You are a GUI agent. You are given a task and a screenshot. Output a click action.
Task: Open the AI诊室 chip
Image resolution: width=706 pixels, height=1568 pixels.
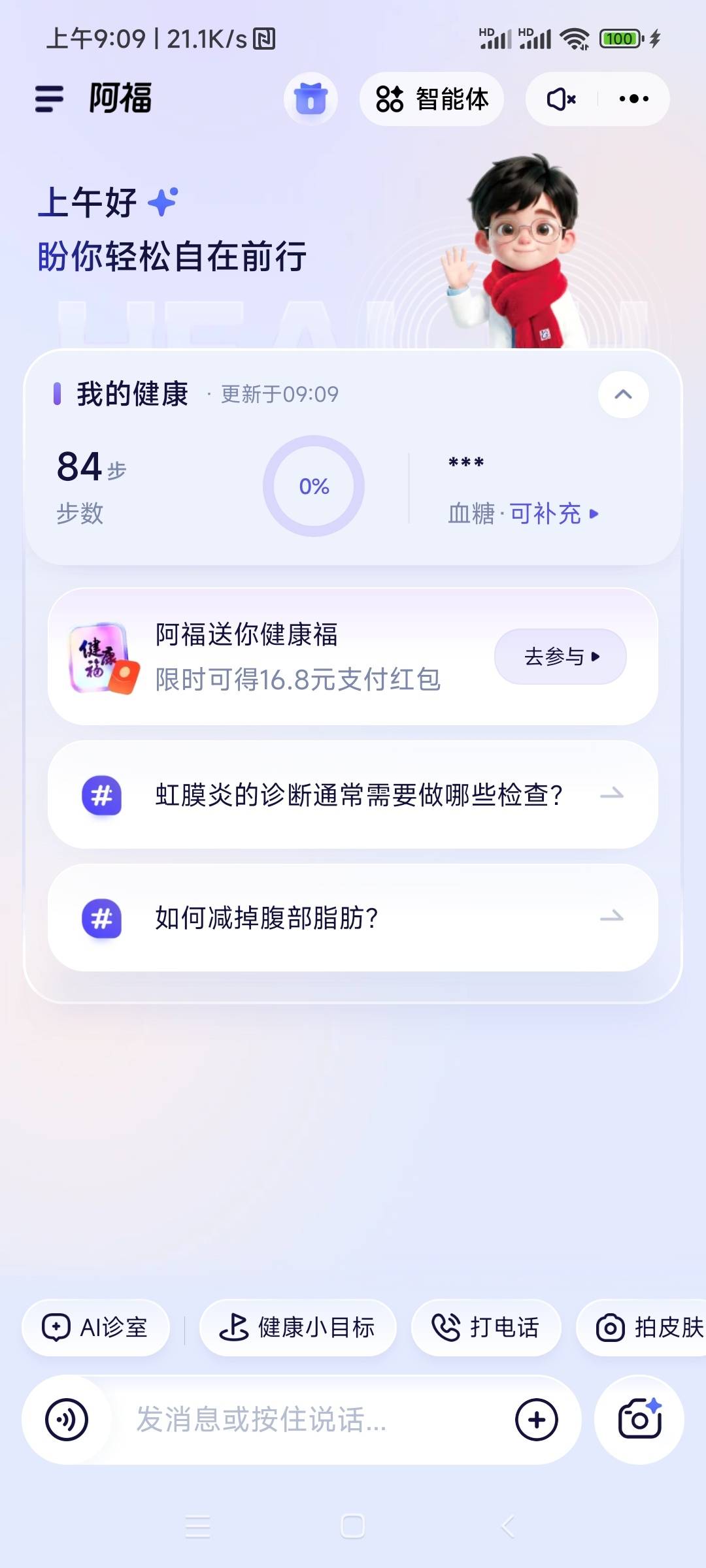[x=95, y=1328]
